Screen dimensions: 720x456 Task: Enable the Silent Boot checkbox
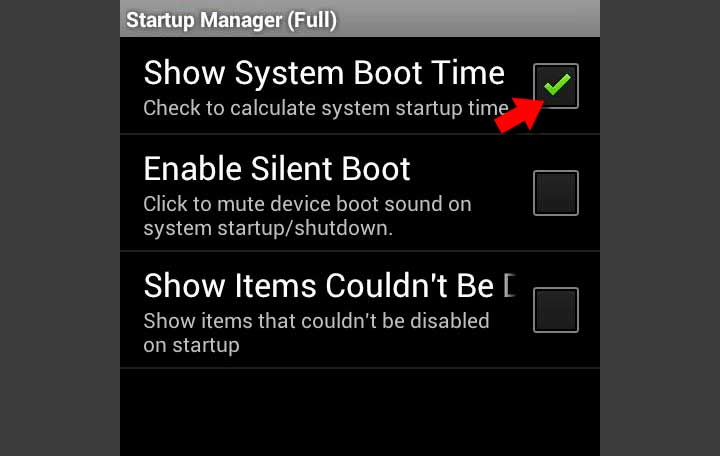[555, 193]
